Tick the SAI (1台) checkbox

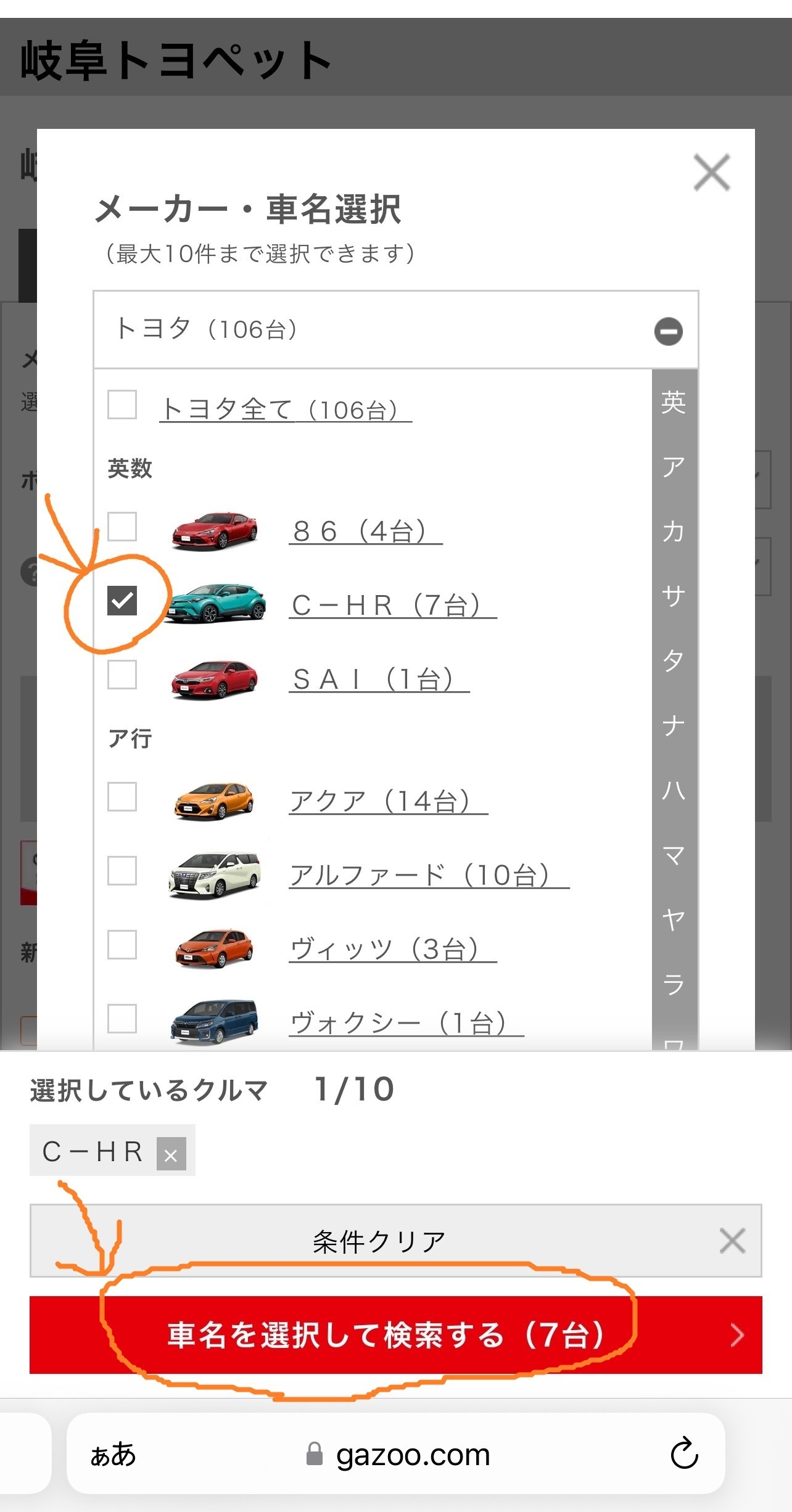tap(122, 675)
